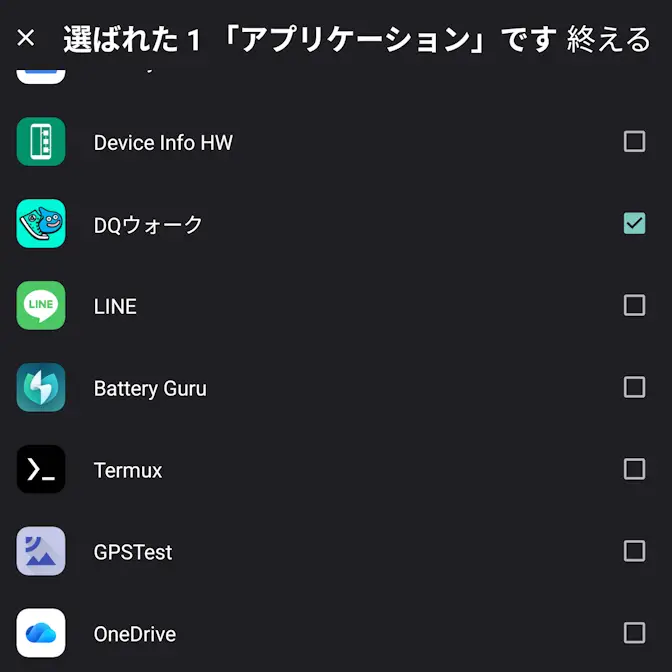
Task: Check the OneDrive checkbox
Action: (x=634, y=633)
